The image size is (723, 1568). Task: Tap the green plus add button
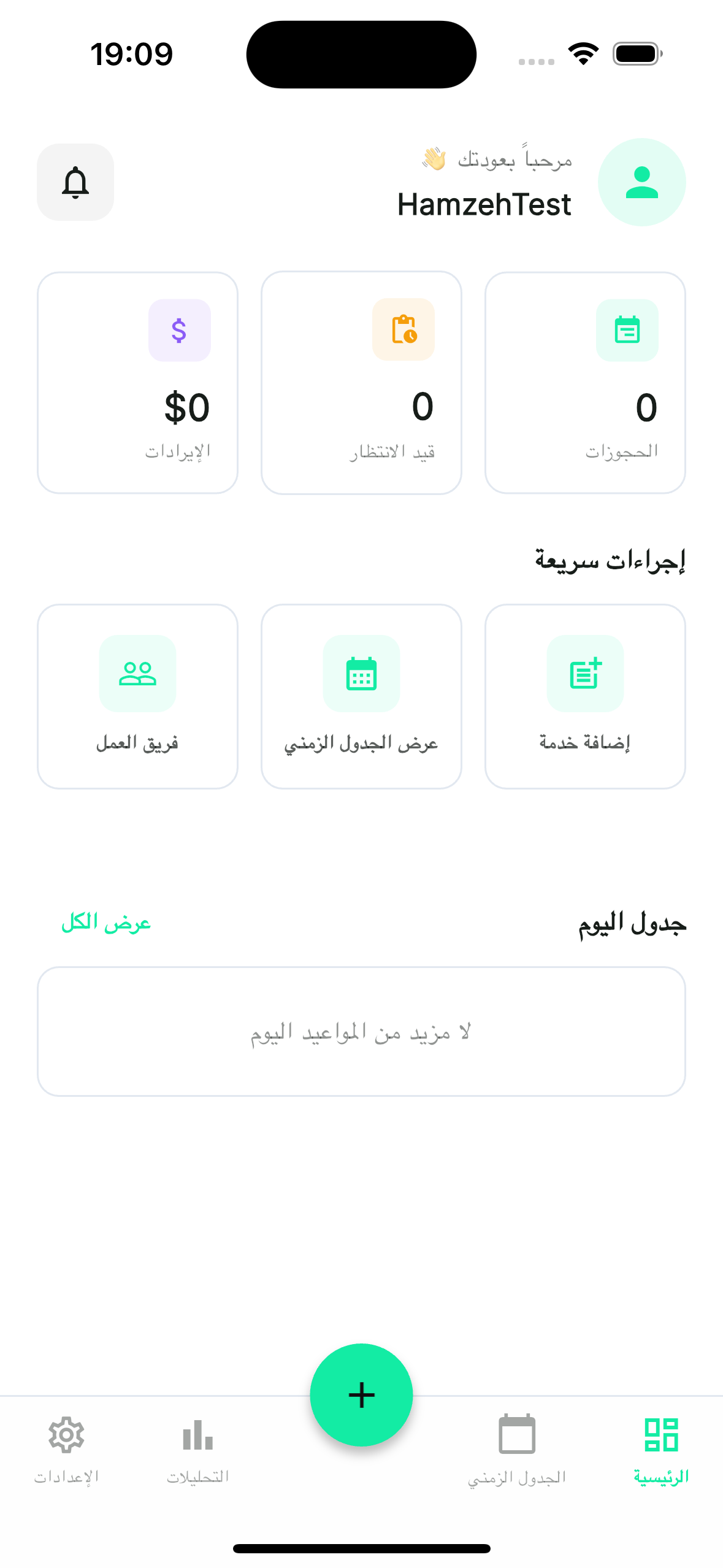point(361,1394)
